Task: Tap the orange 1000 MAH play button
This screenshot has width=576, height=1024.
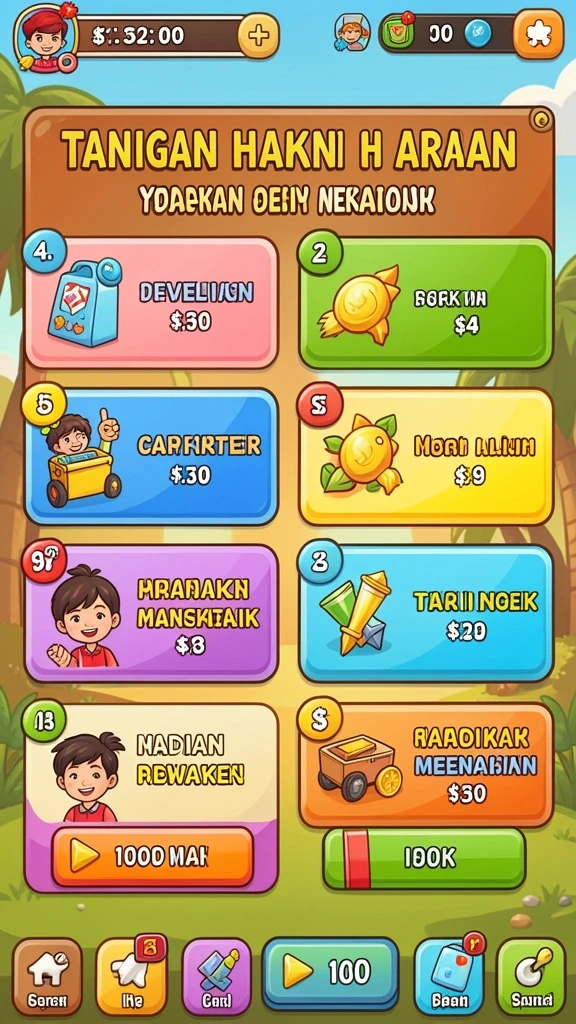Action: (152, 856)
